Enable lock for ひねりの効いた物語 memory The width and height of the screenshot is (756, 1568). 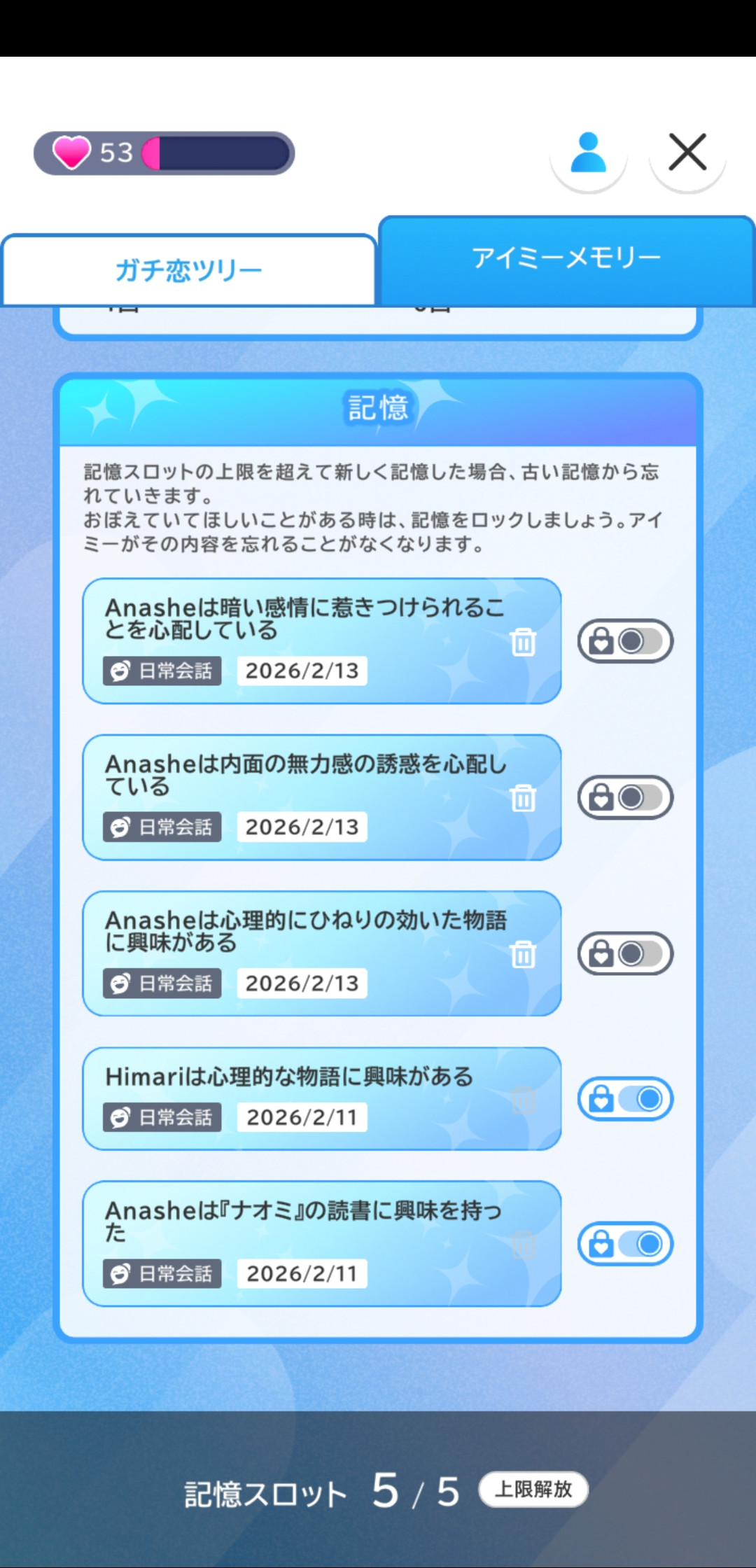pyautogui.click(x=625, y=953)
